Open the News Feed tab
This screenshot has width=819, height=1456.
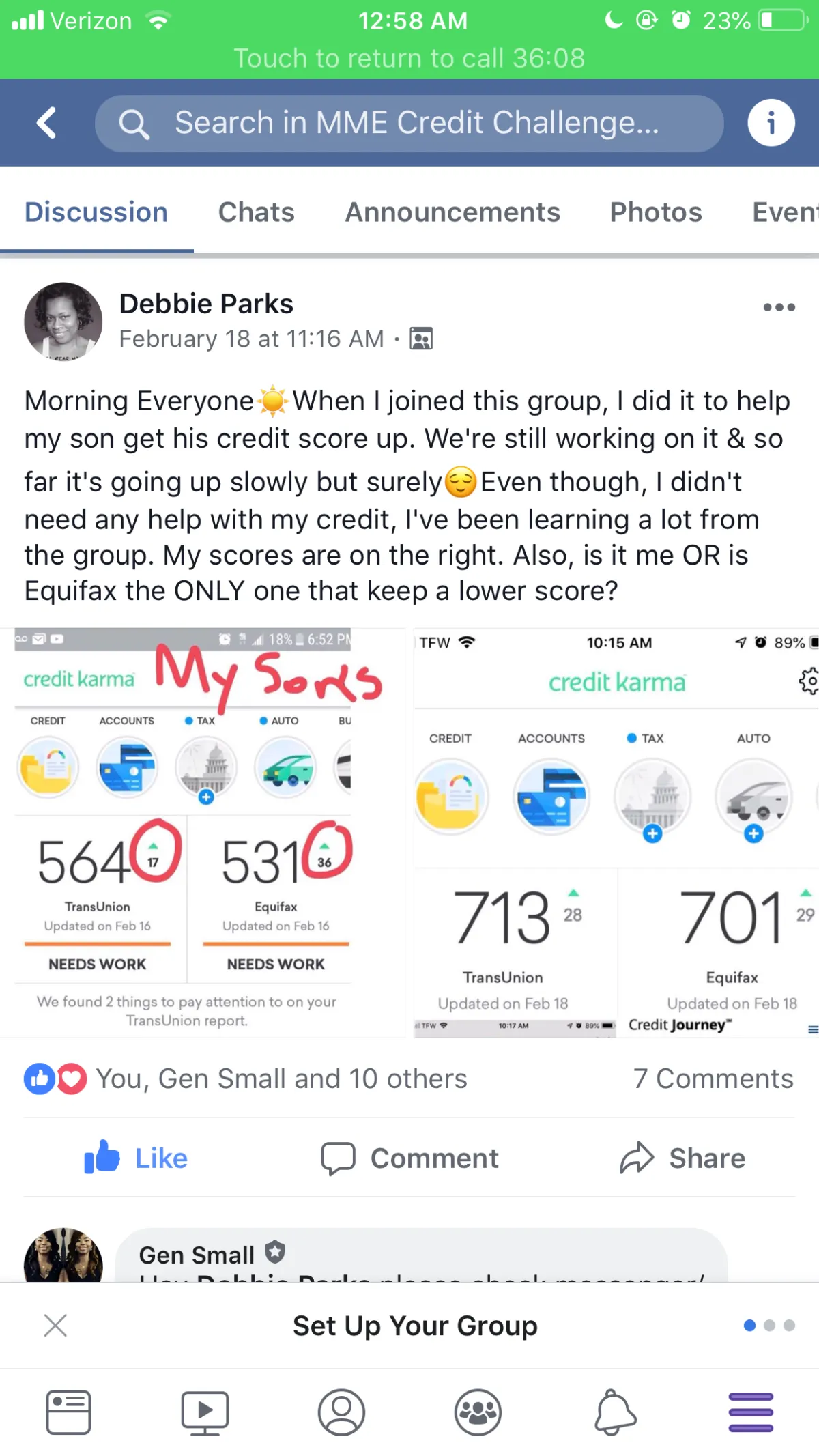68,1412
